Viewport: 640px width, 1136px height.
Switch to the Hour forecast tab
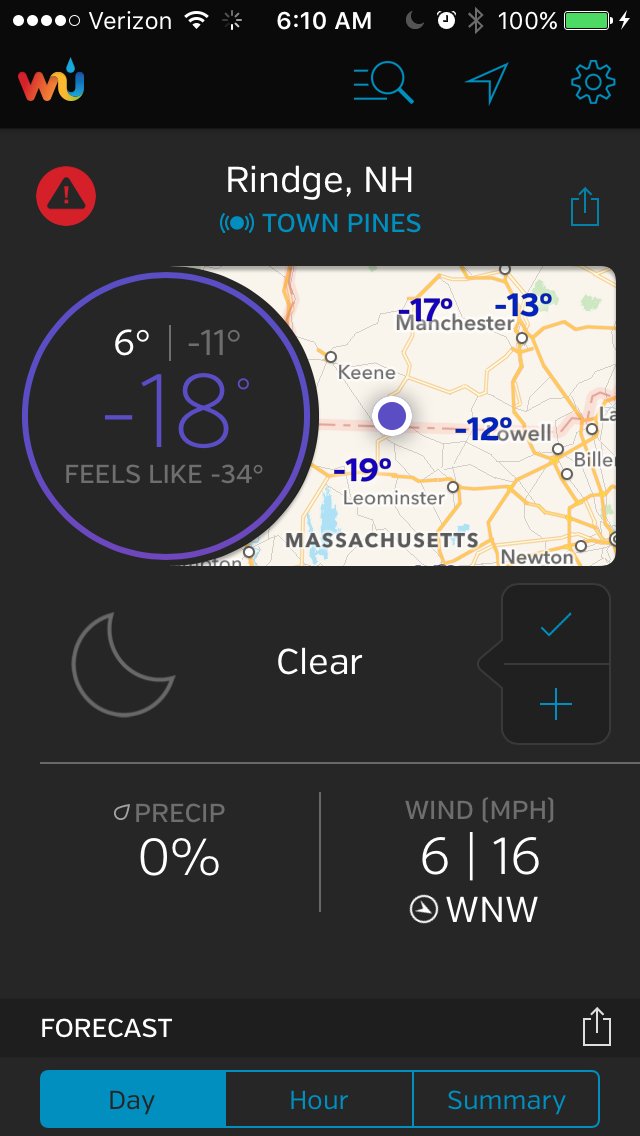pyautogui.click(x=319, y=1100)
